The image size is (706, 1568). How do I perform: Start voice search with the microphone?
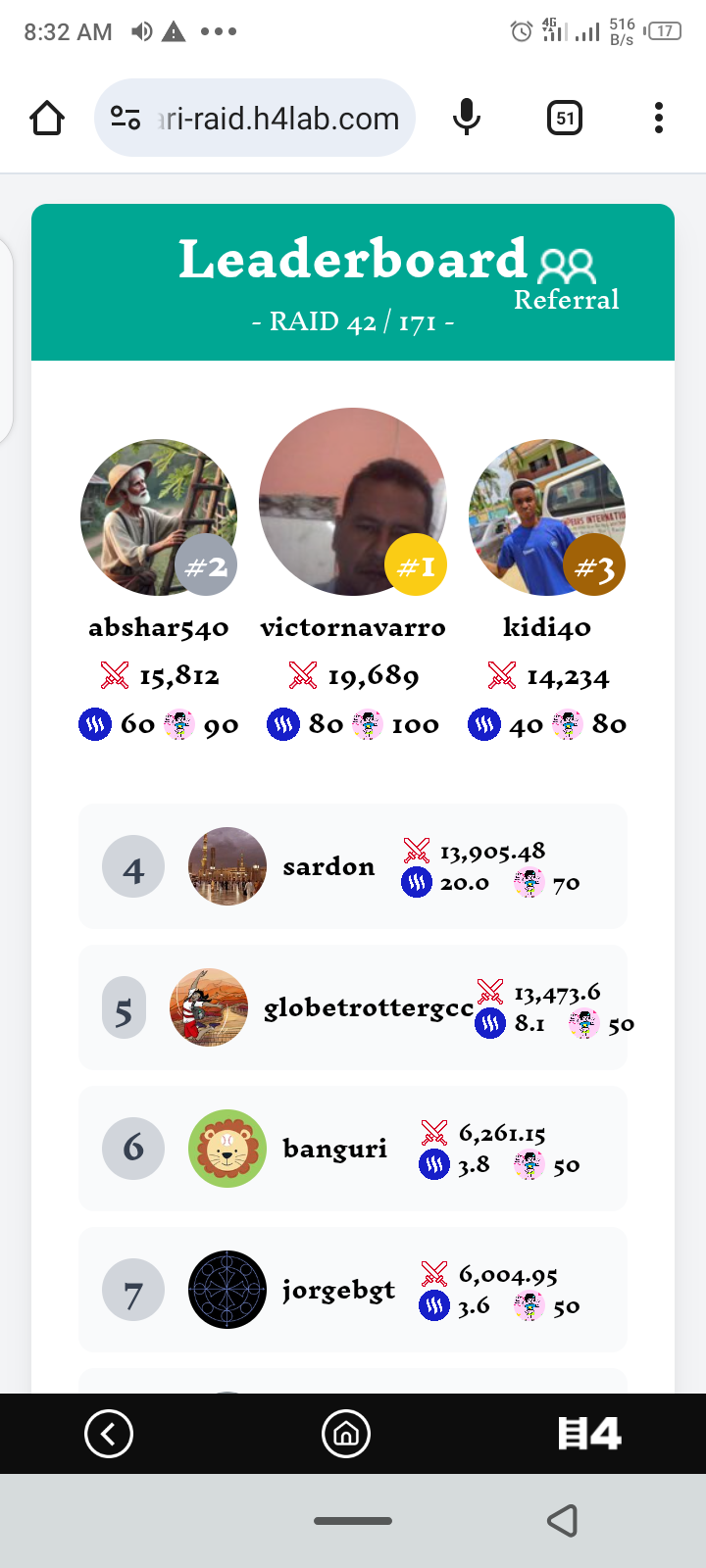[467, 118]
